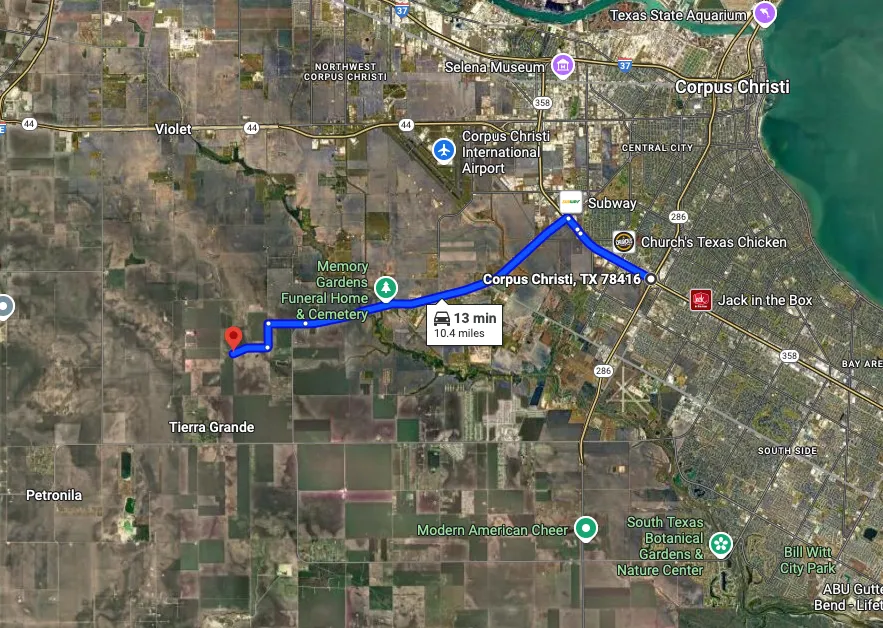Tap the Bill Witt City Park label

tap(807, 560)
